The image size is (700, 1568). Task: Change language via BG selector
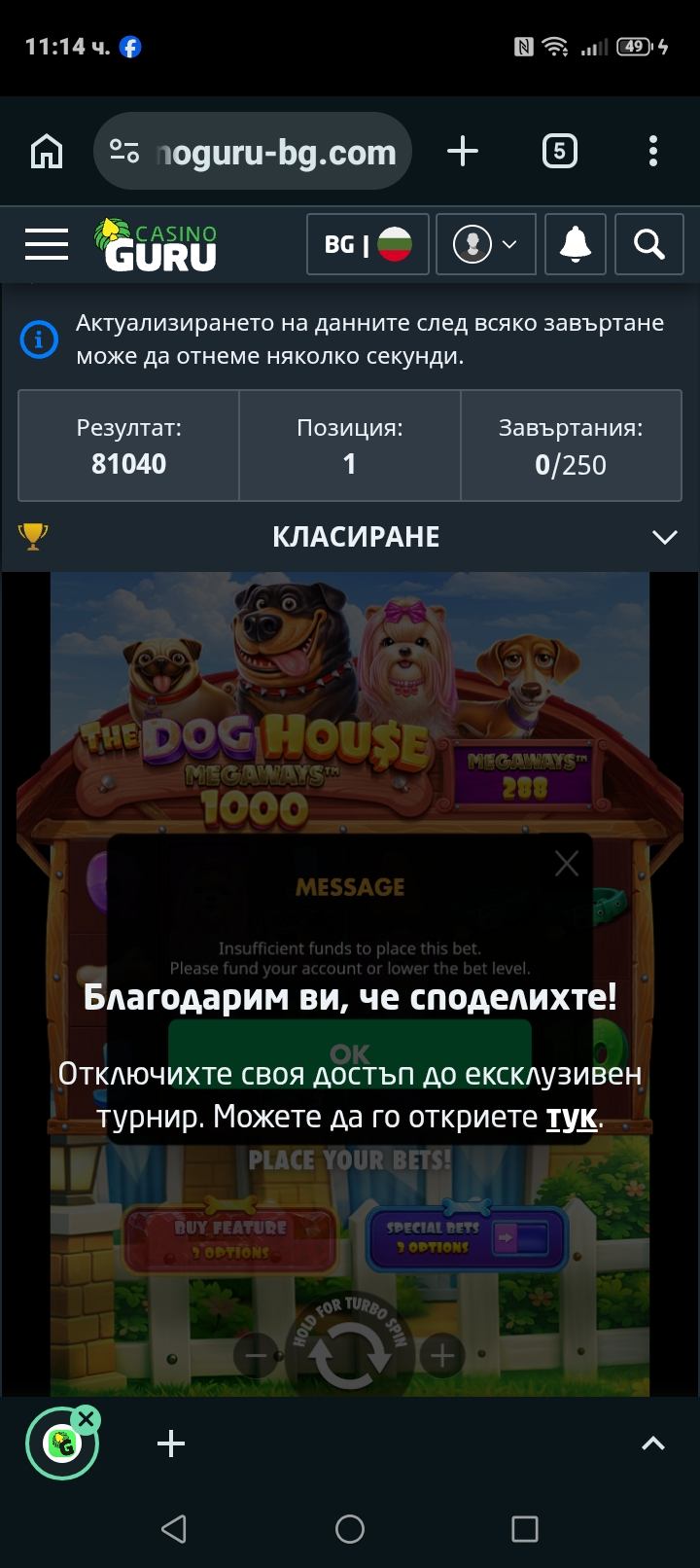(x=367, y=244)
